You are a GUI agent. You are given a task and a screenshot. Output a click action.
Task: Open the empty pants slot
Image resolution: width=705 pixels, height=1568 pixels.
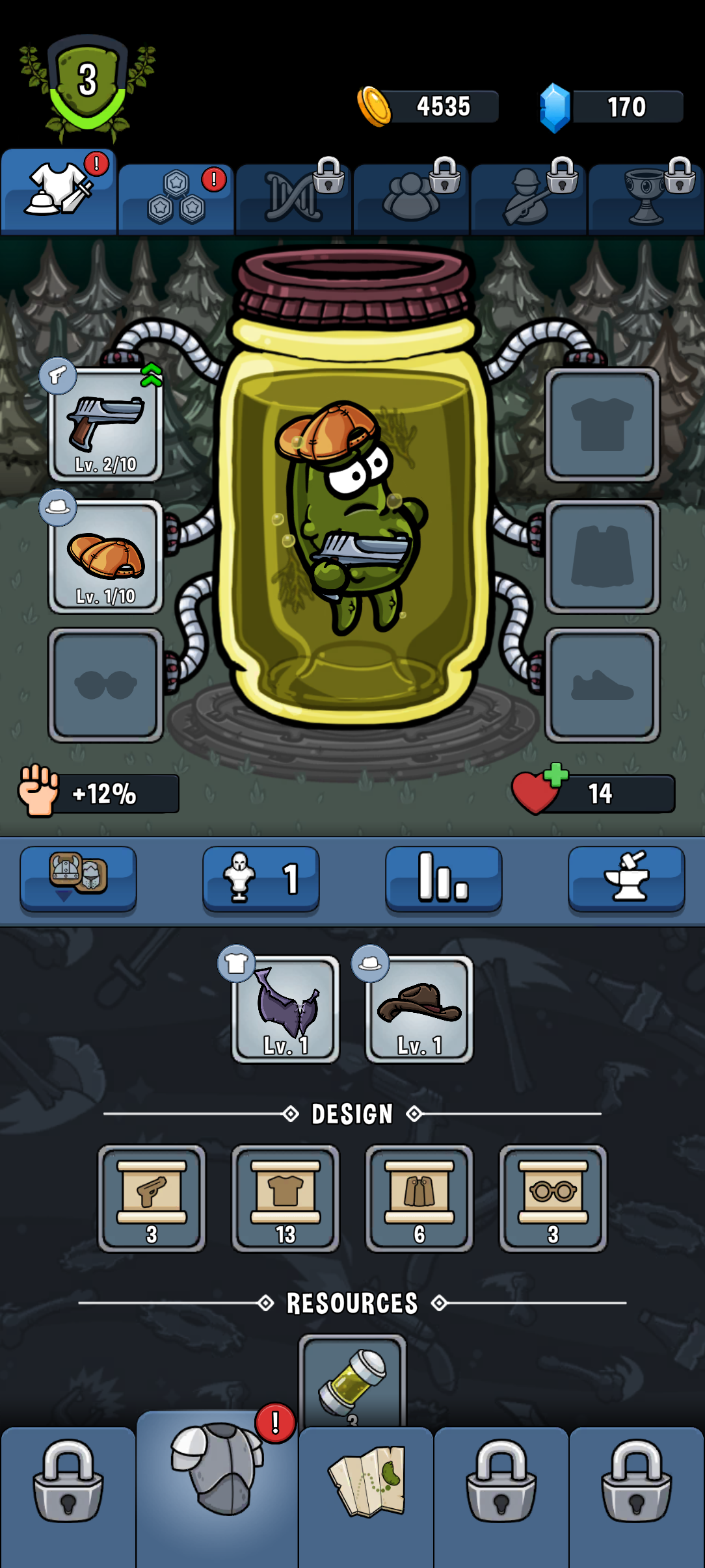coord(602,556)
